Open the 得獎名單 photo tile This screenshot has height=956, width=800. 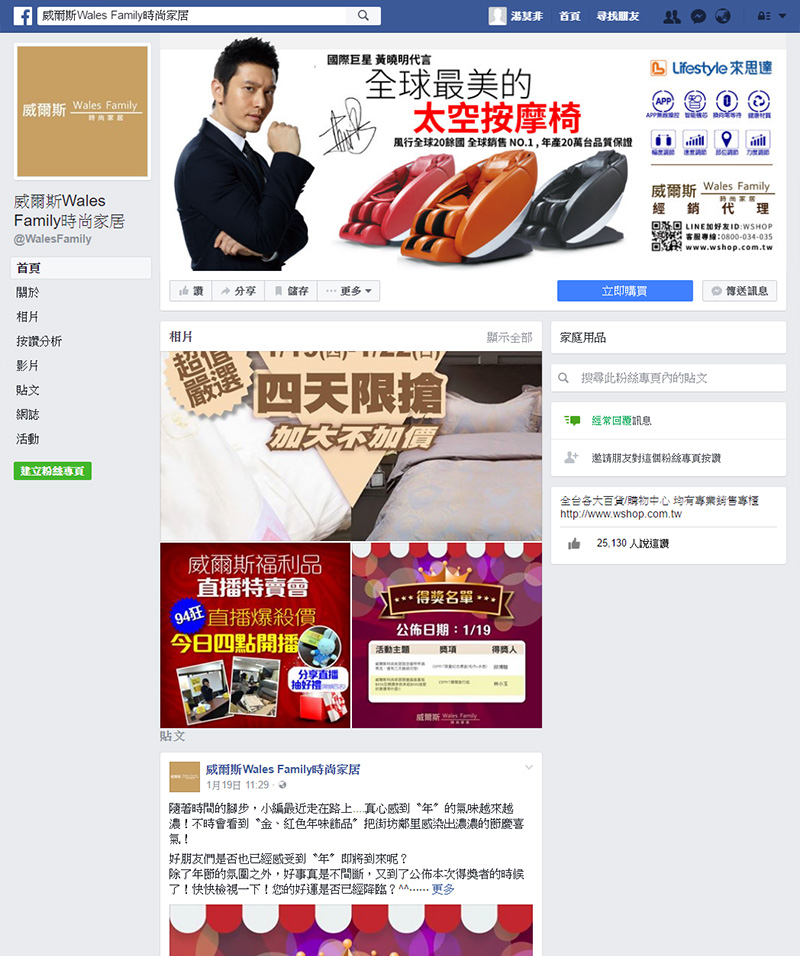446,635
